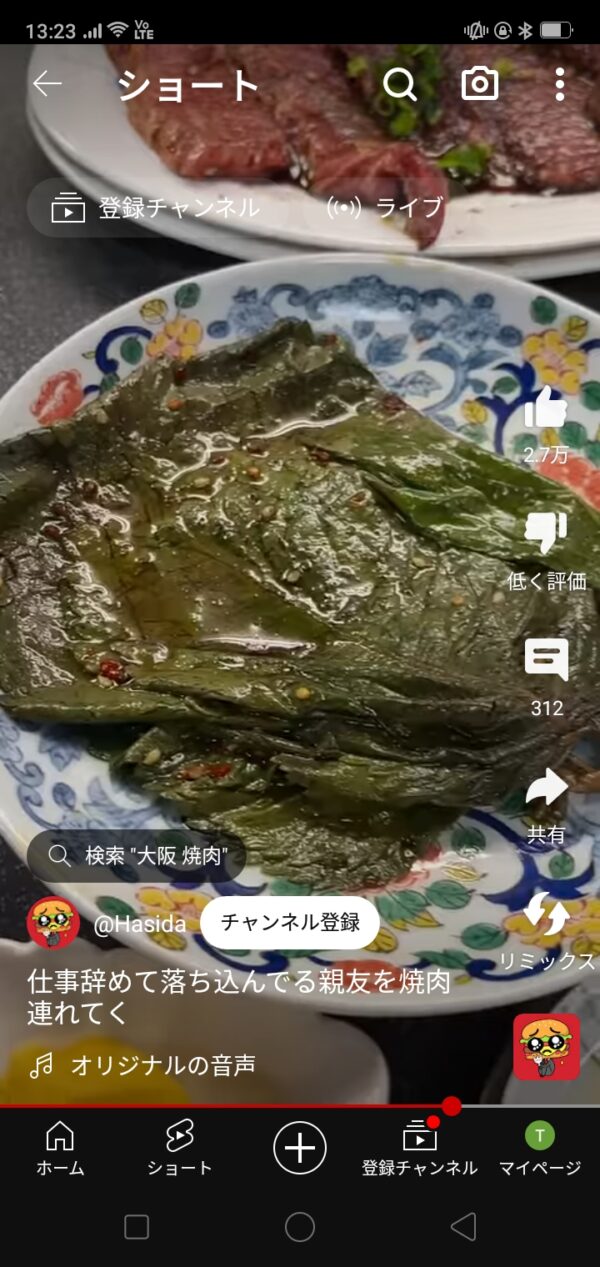Screen dimensions: 600x1267
Task: Go to the ホーム tab
Action: [x=60, y=1147]
